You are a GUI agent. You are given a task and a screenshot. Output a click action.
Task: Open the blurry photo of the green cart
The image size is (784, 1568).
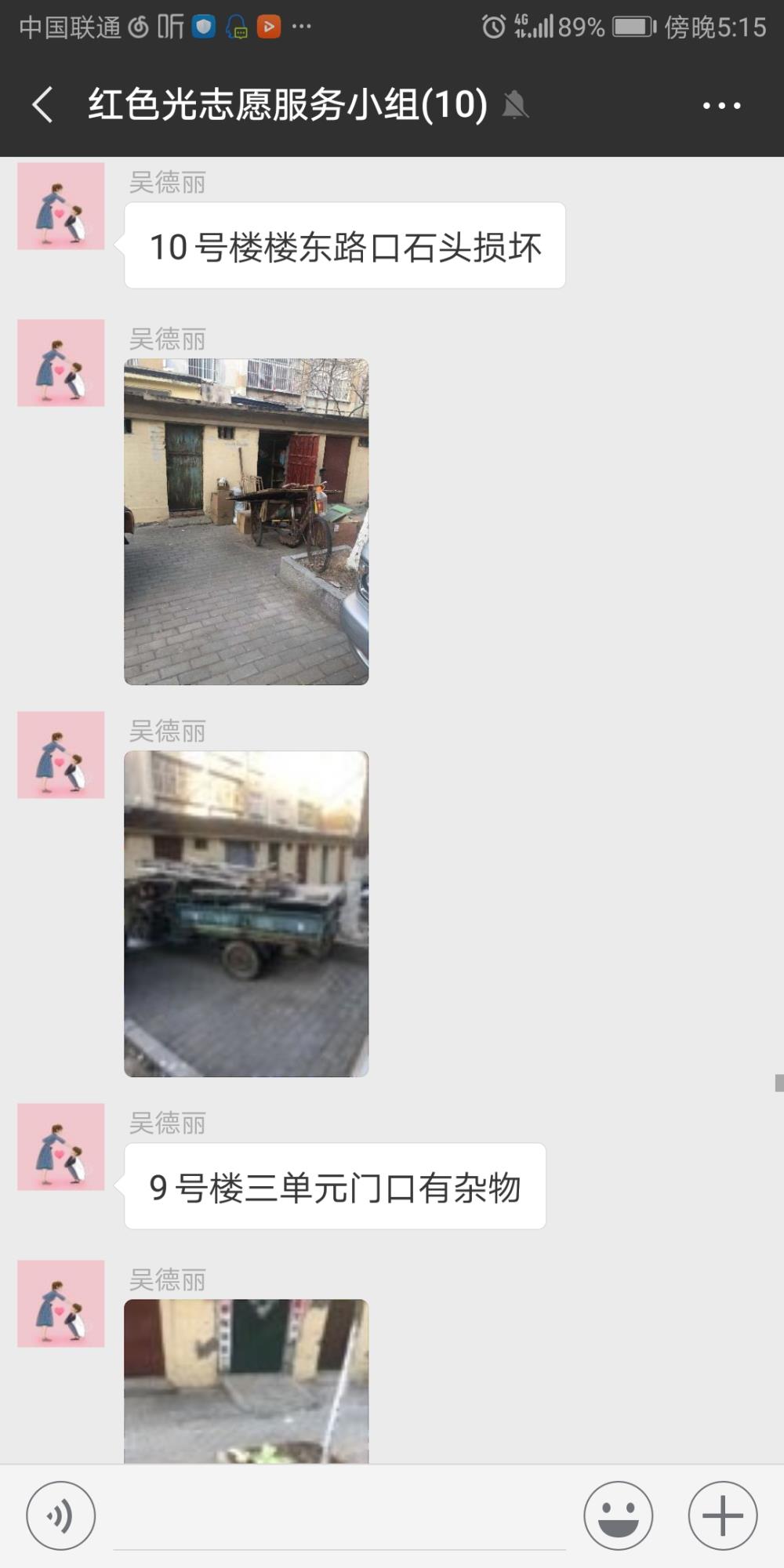coord(246,914)
